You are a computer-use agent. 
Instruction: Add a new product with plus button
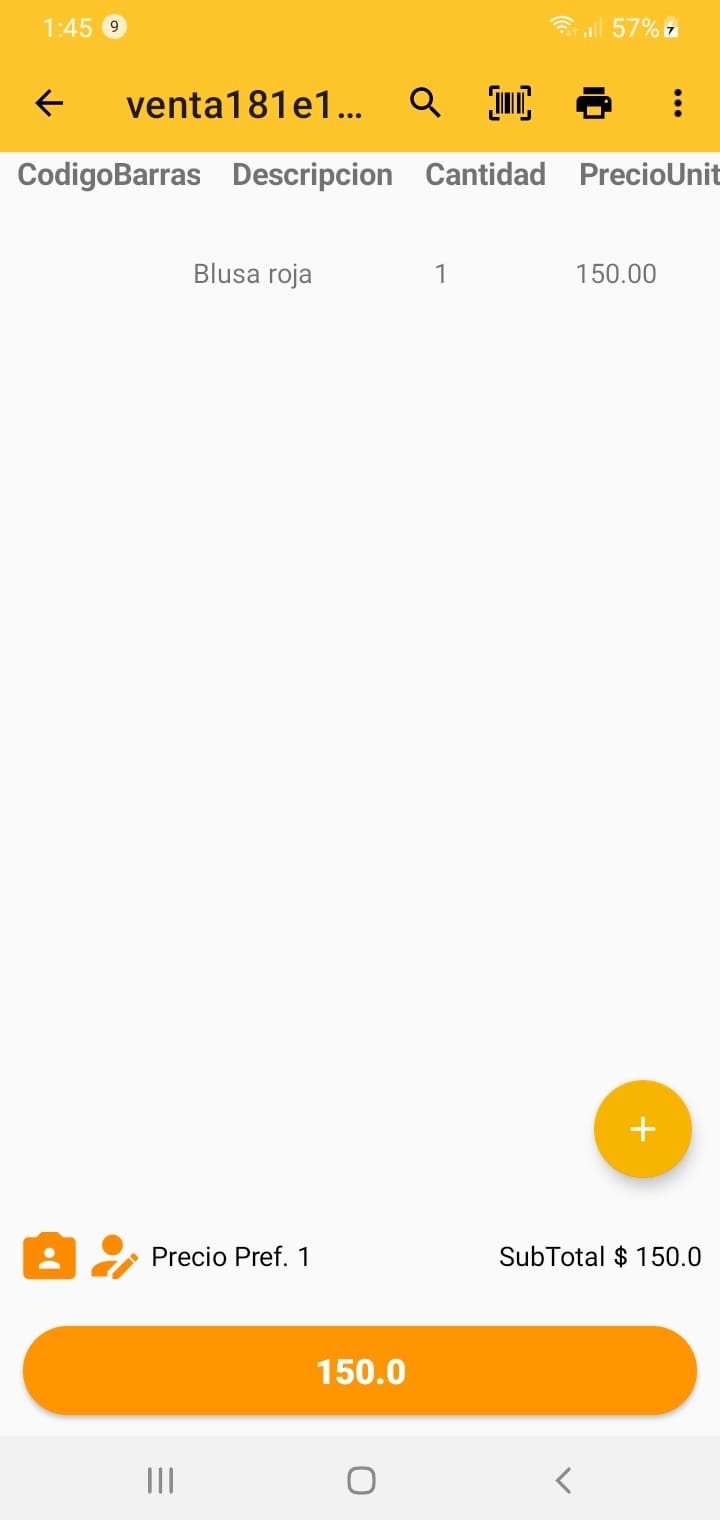pyautogui.click(x=642, y=1129)
